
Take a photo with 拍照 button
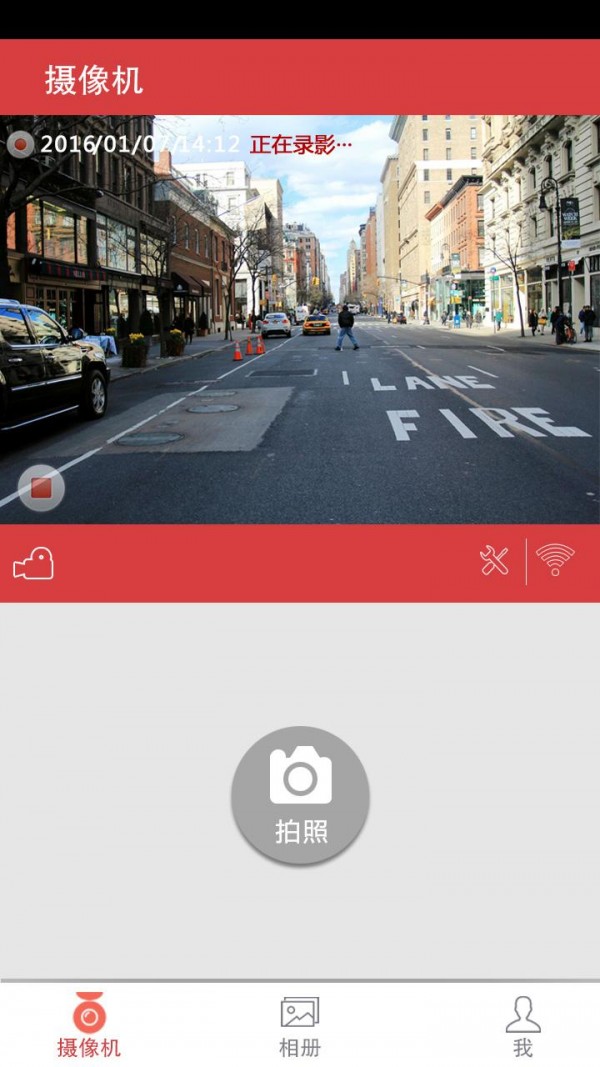(300, 795)
